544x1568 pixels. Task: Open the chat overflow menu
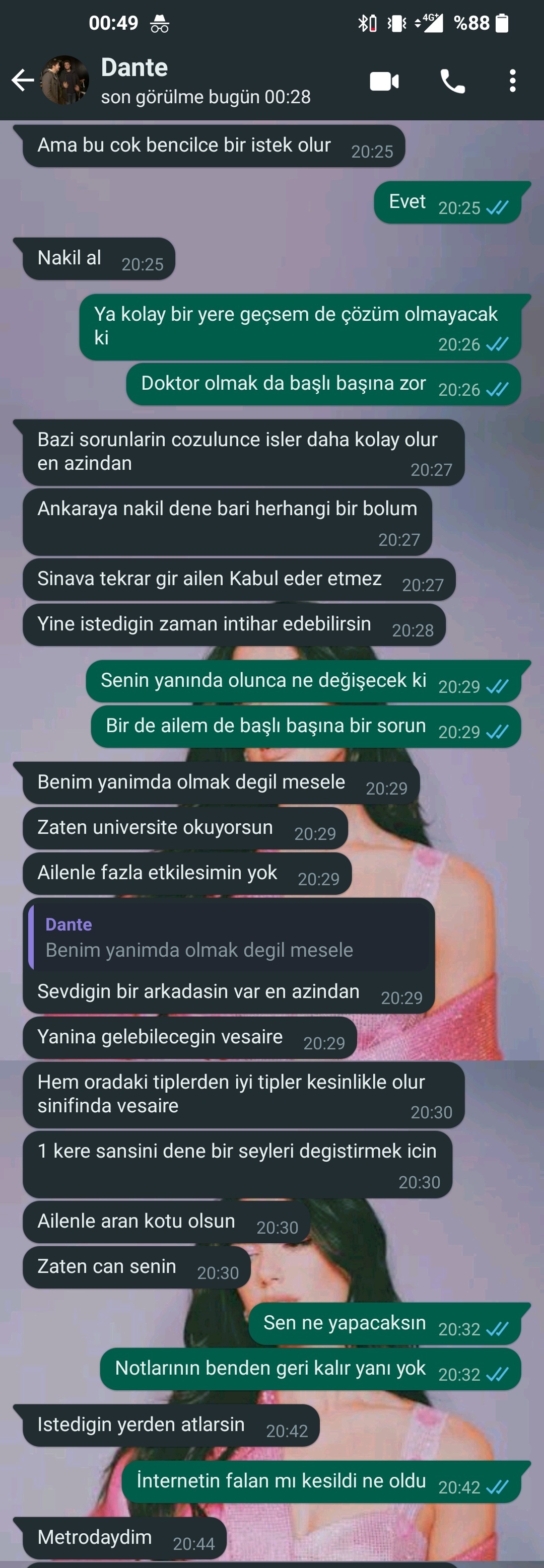click(x=512, y=81)
